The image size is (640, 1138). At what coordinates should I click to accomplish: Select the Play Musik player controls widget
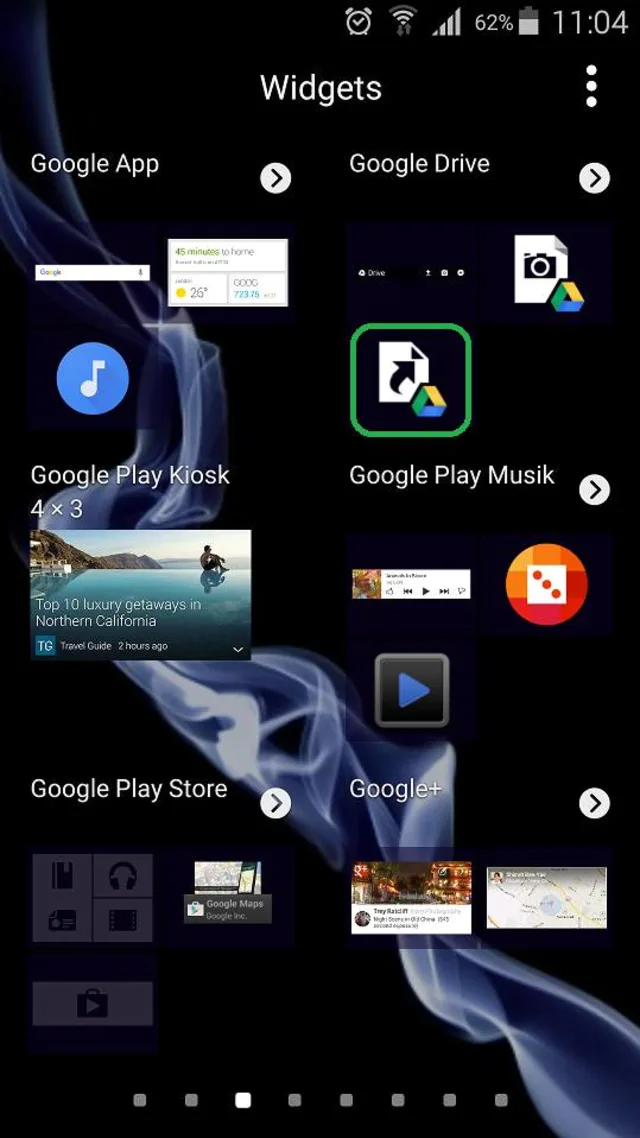411,584
